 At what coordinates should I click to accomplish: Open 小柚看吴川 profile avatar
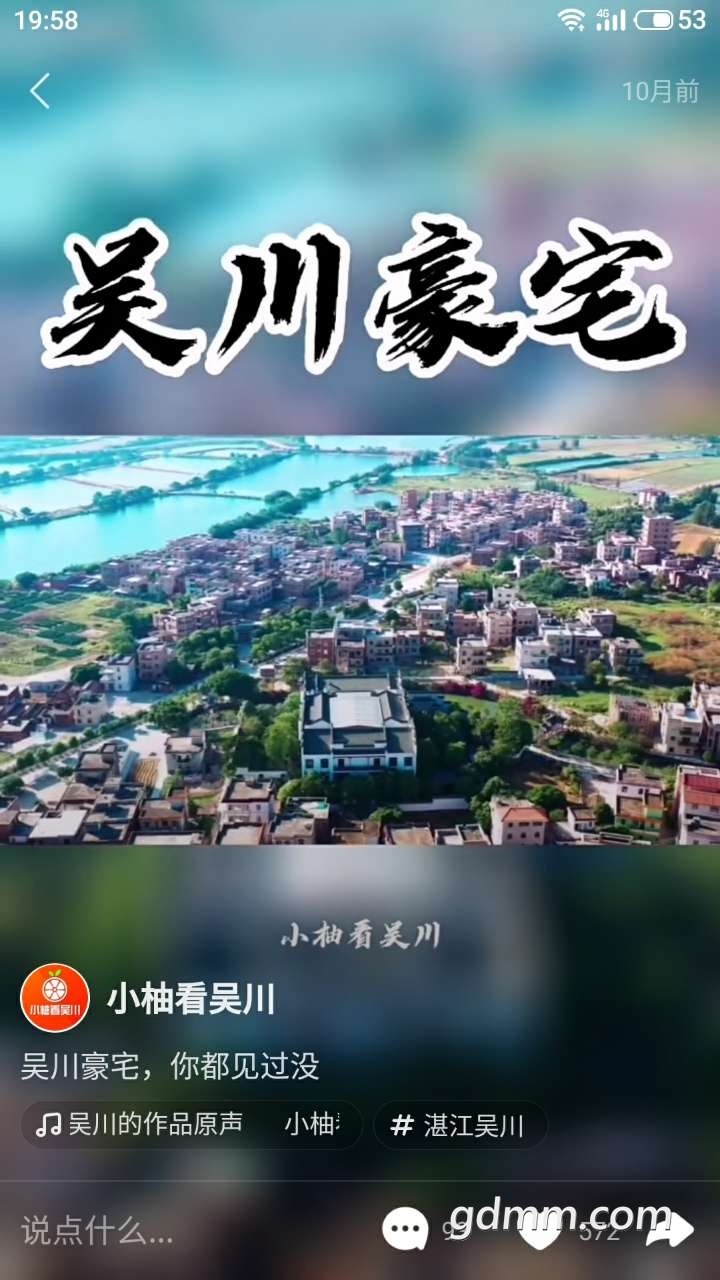click(x=55, y=998)
